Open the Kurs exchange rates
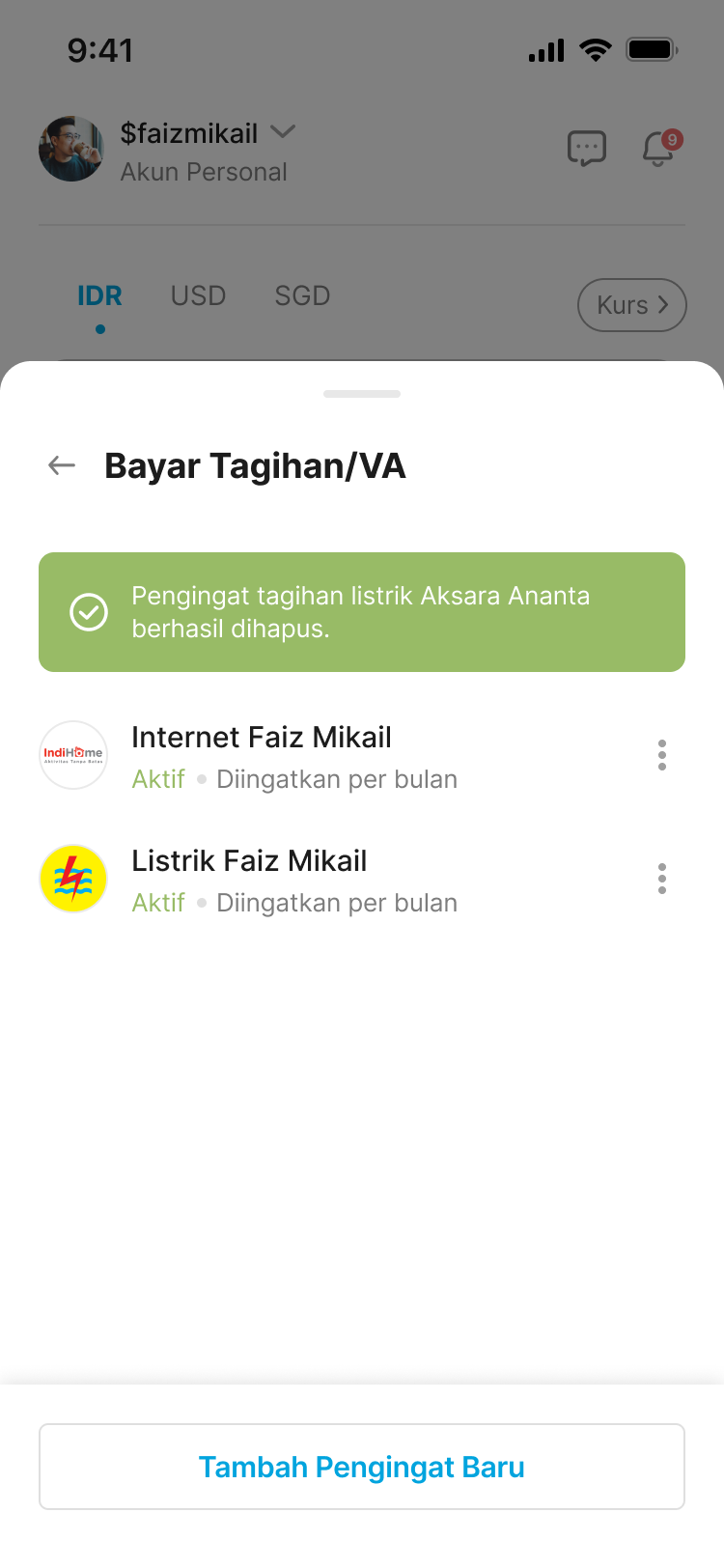Screen dimensions: 724x1568 pyautogui.click(x=631, y=304)
